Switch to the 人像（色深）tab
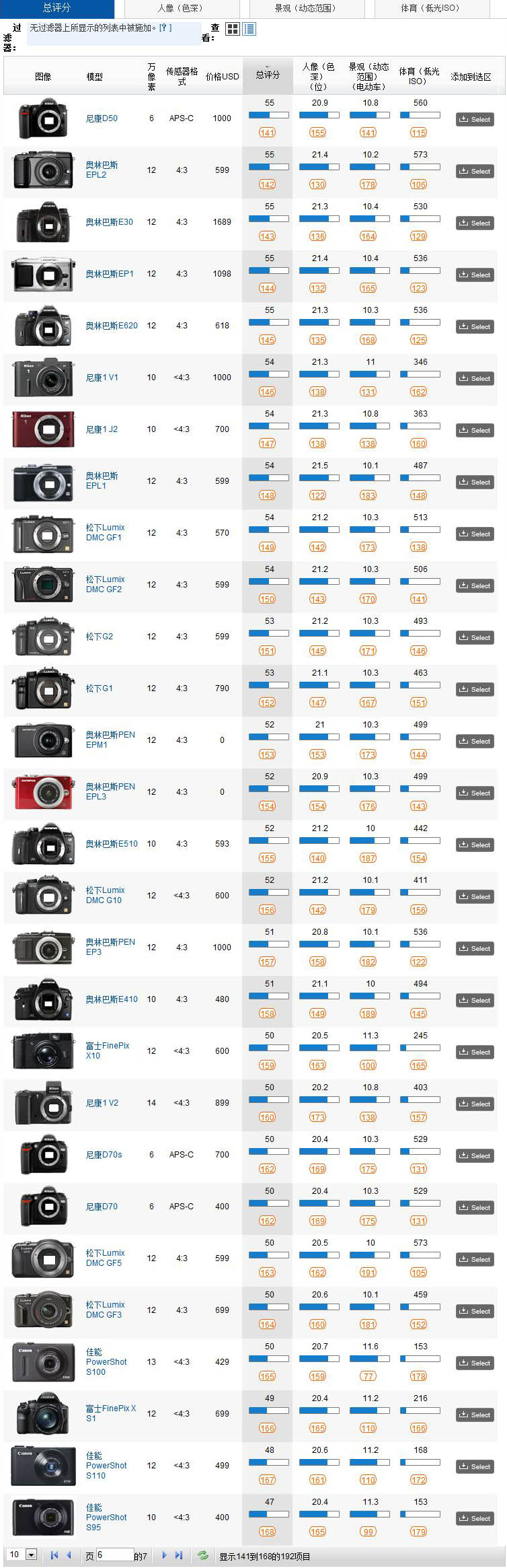Viewport: 507px width, 1568px height. click(x=180, y=9)
